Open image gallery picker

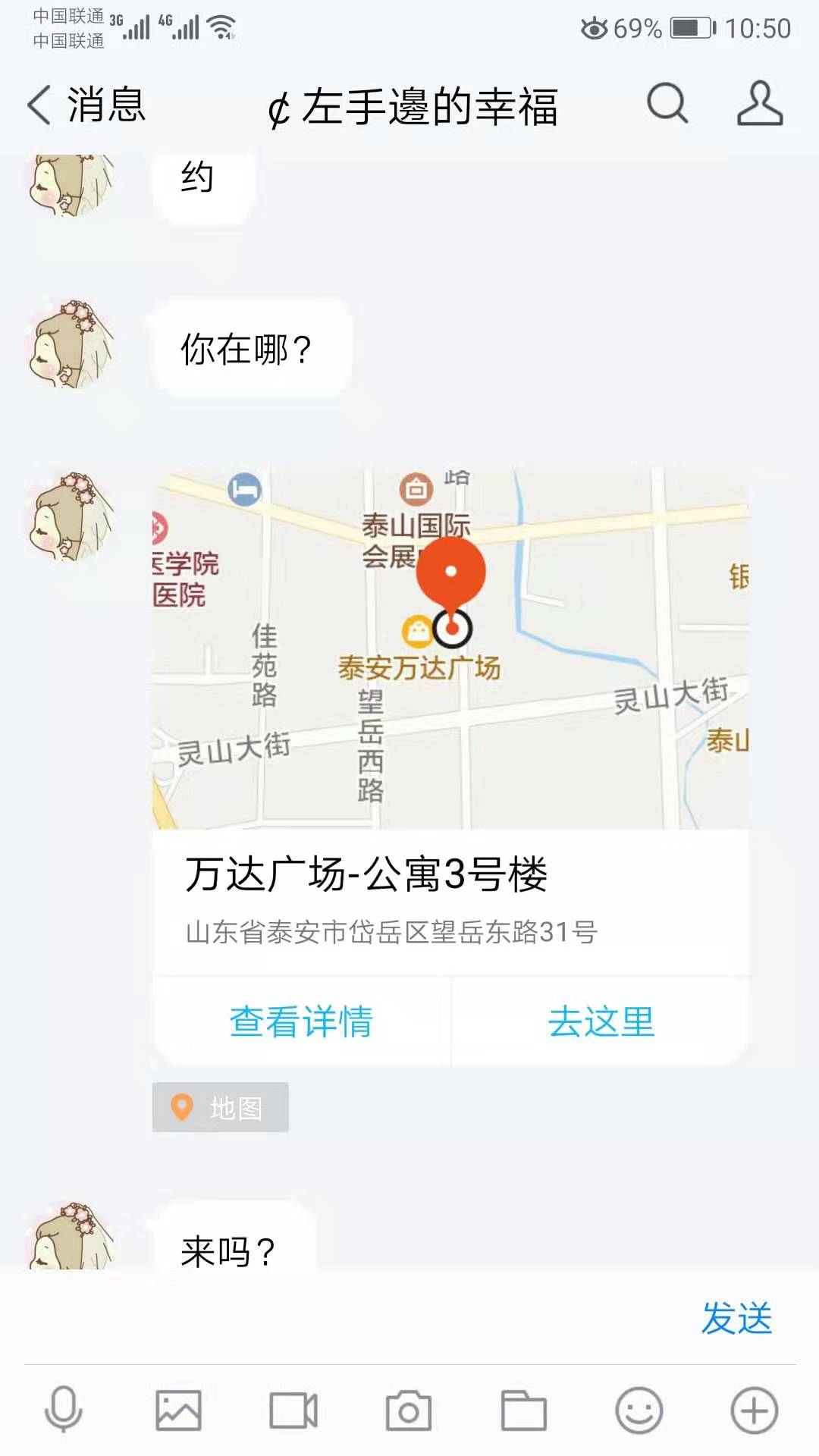pos(178,1410)
